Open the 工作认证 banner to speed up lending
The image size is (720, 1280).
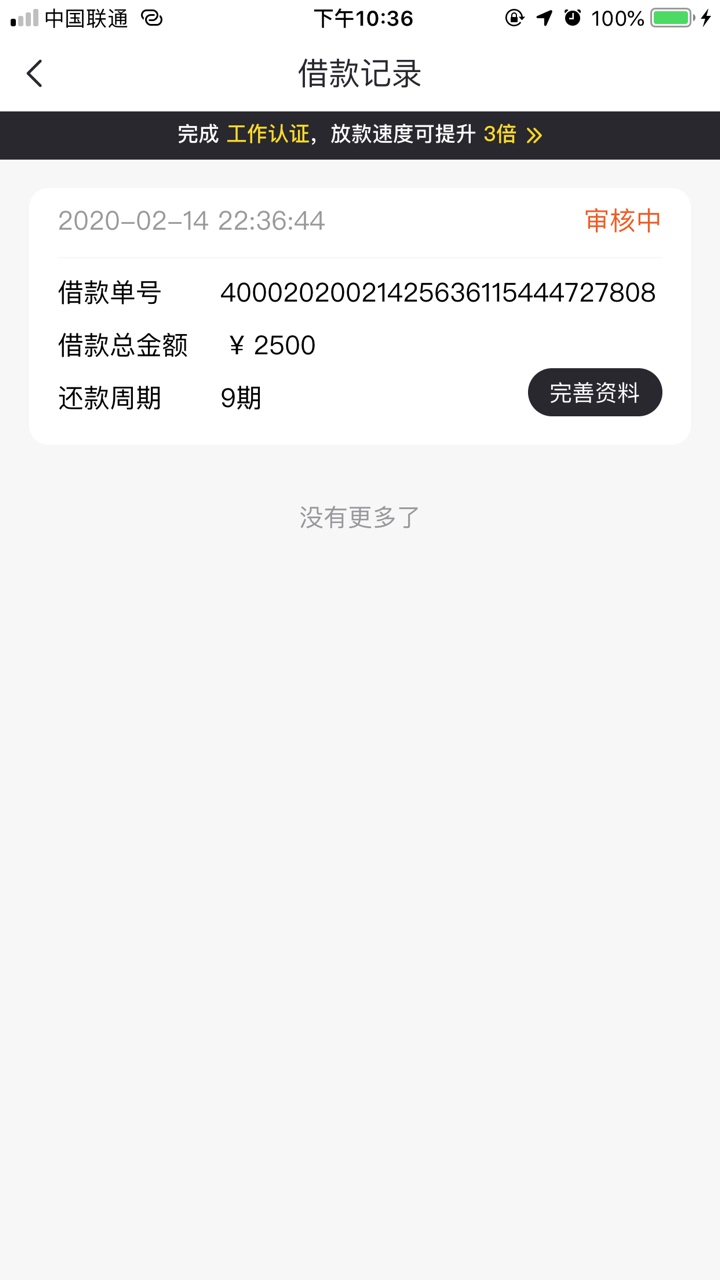point(360,135)
